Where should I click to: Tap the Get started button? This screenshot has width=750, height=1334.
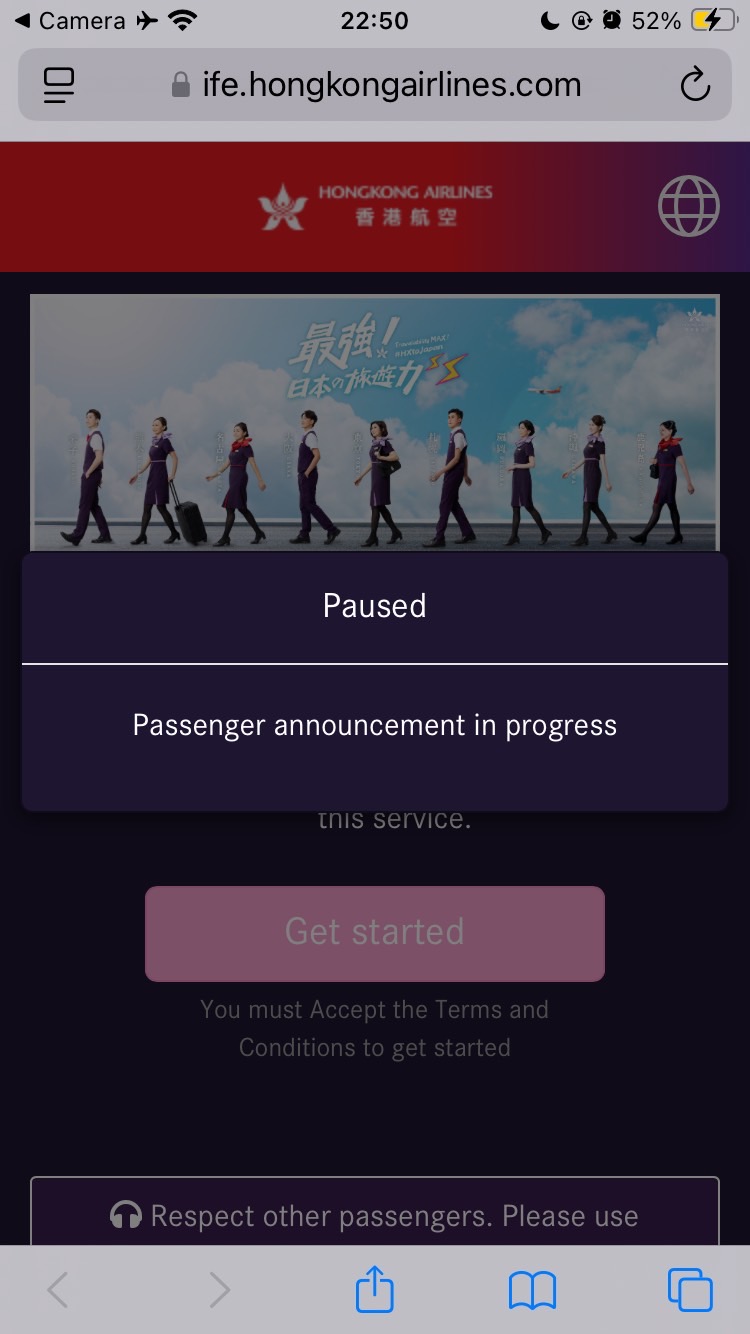click(x=374, y=932)
